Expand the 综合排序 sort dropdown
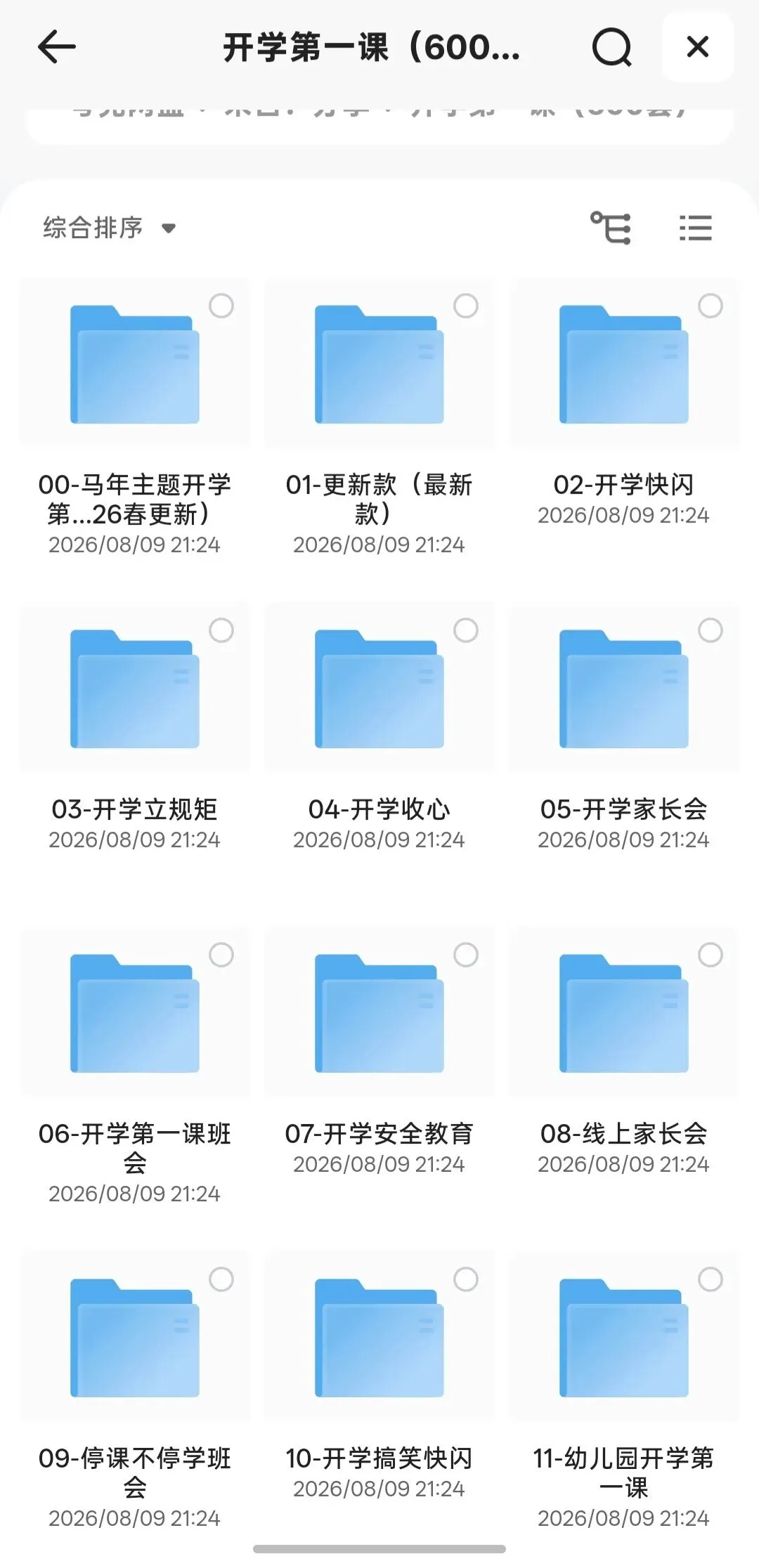Screen dimensions: 759x1568 (110, 228)
